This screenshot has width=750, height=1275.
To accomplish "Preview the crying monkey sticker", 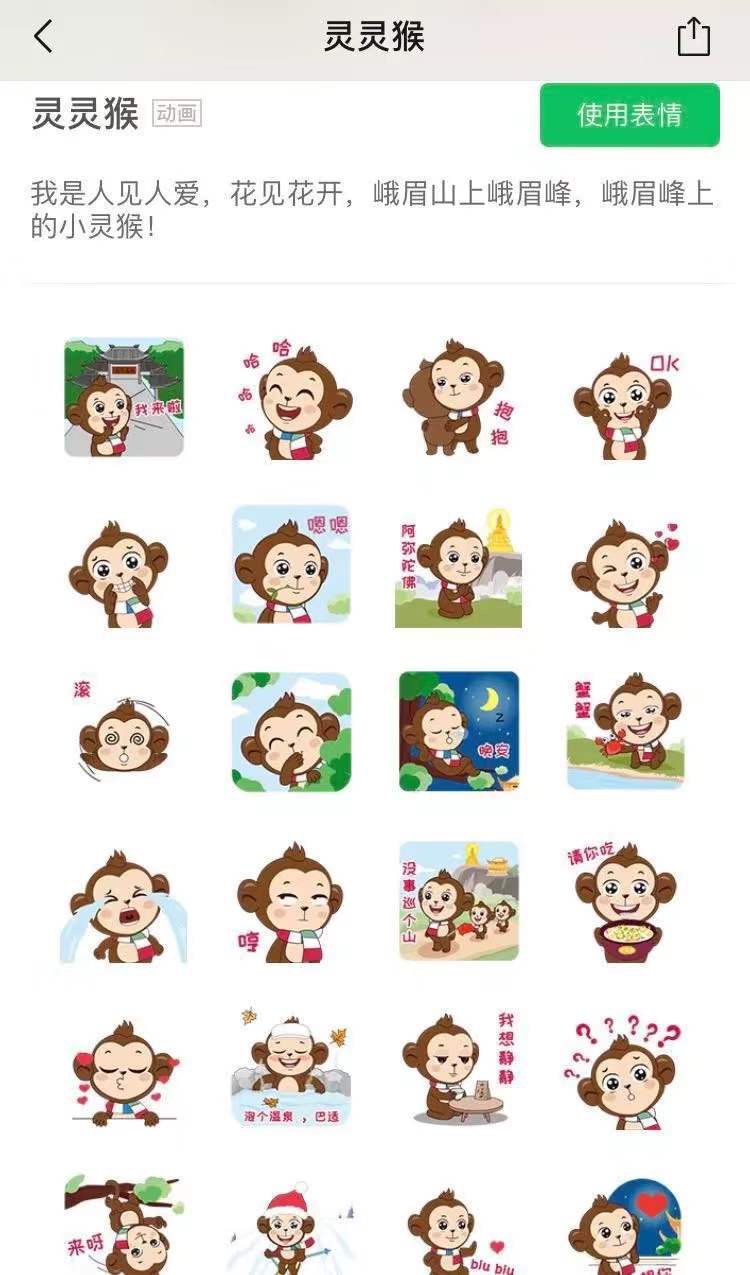I will click(x=124, y=903).
